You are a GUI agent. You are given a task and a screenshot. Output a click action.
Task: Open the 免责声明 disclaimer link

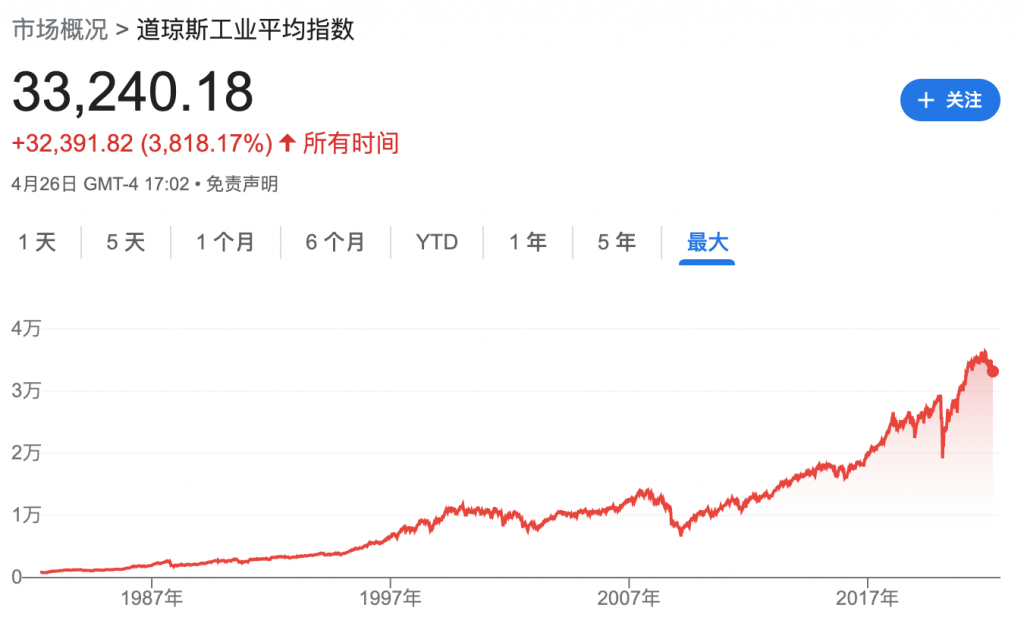pyautogui.click(x=242, y=184)
